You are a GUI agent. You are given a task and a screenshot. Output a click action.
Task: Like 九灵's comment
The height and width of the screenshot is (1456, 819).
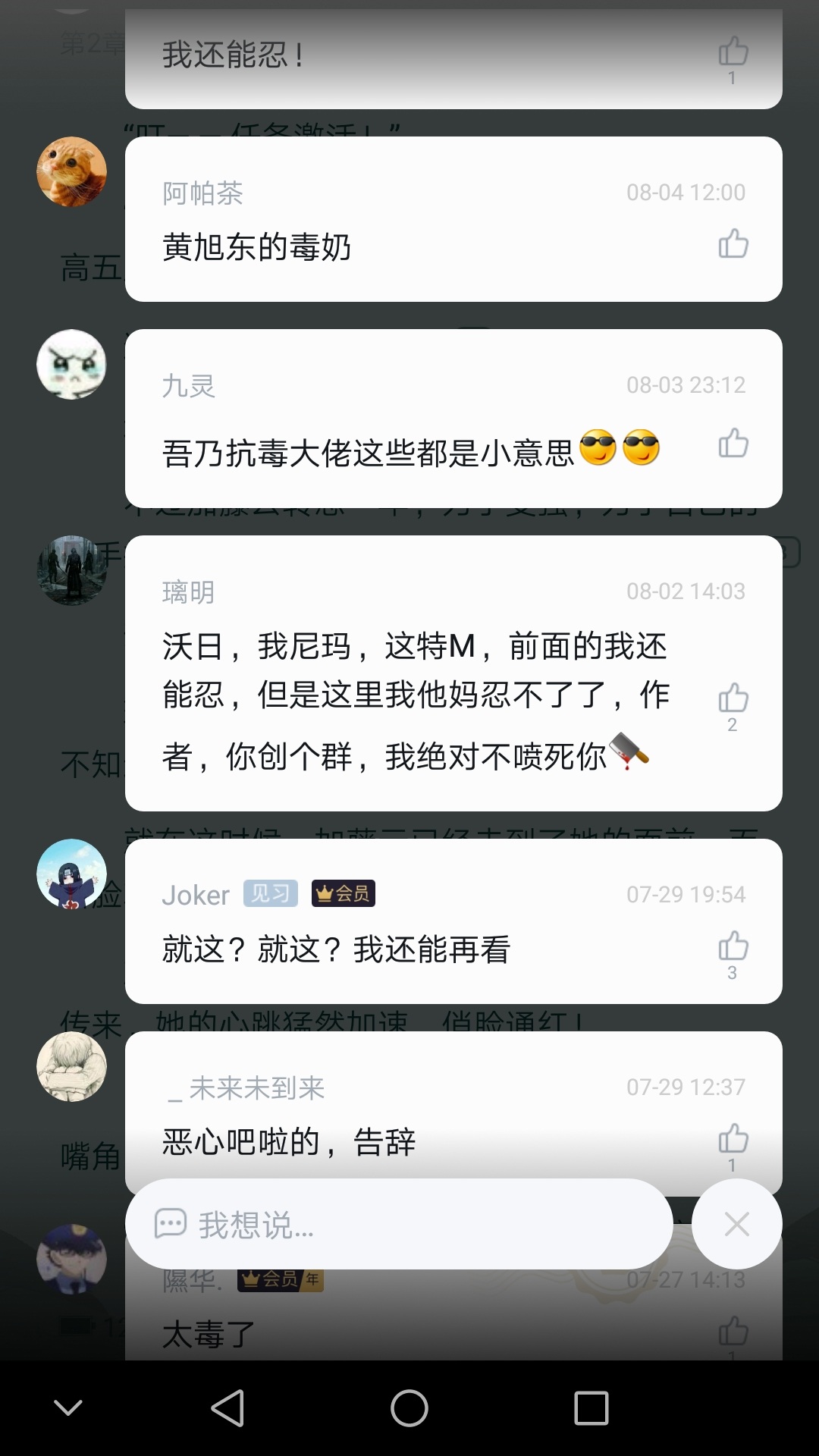point(733,443)
